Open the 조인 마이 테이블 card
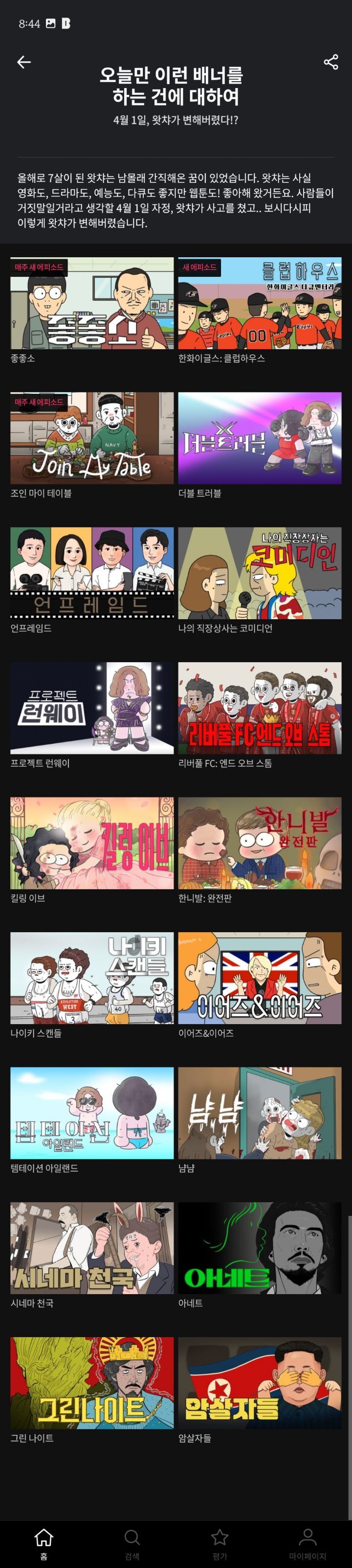 [x=92, y=438]
